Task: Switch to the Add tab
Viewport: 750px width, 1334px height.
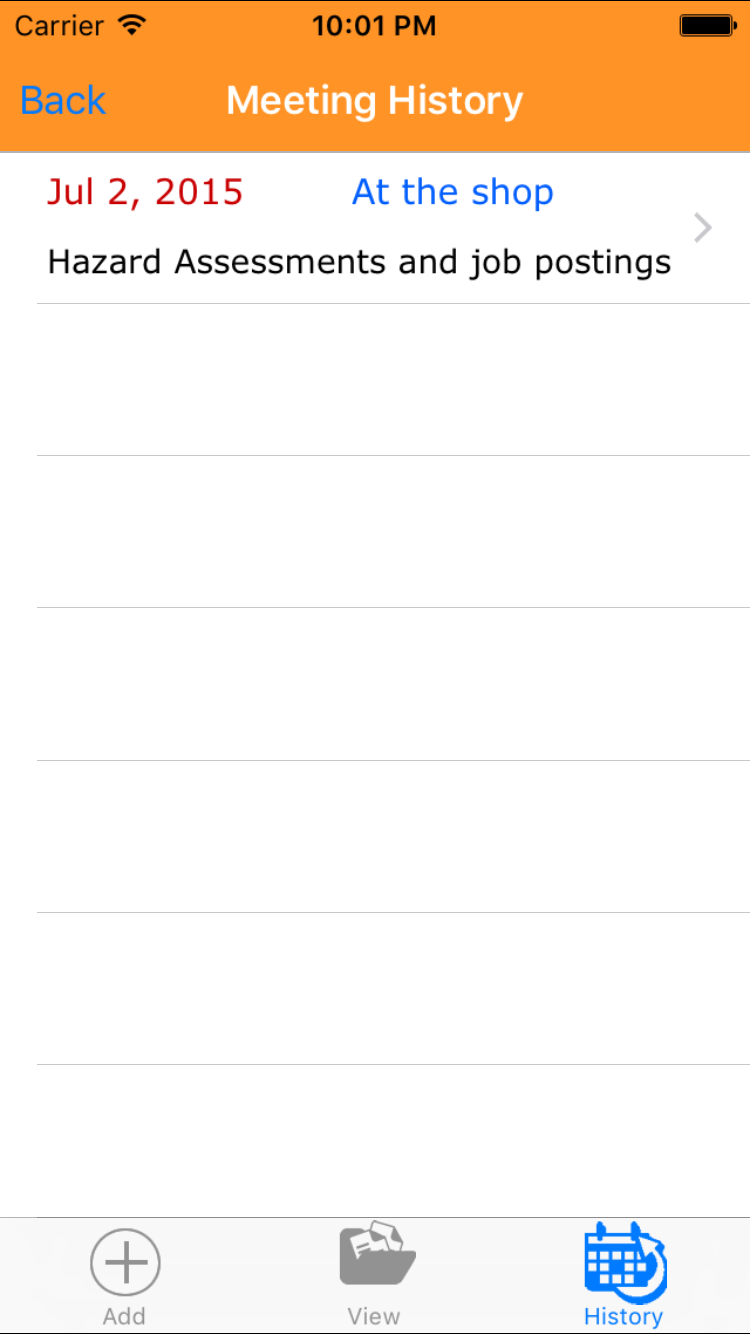Action: tap(125, 1276)
